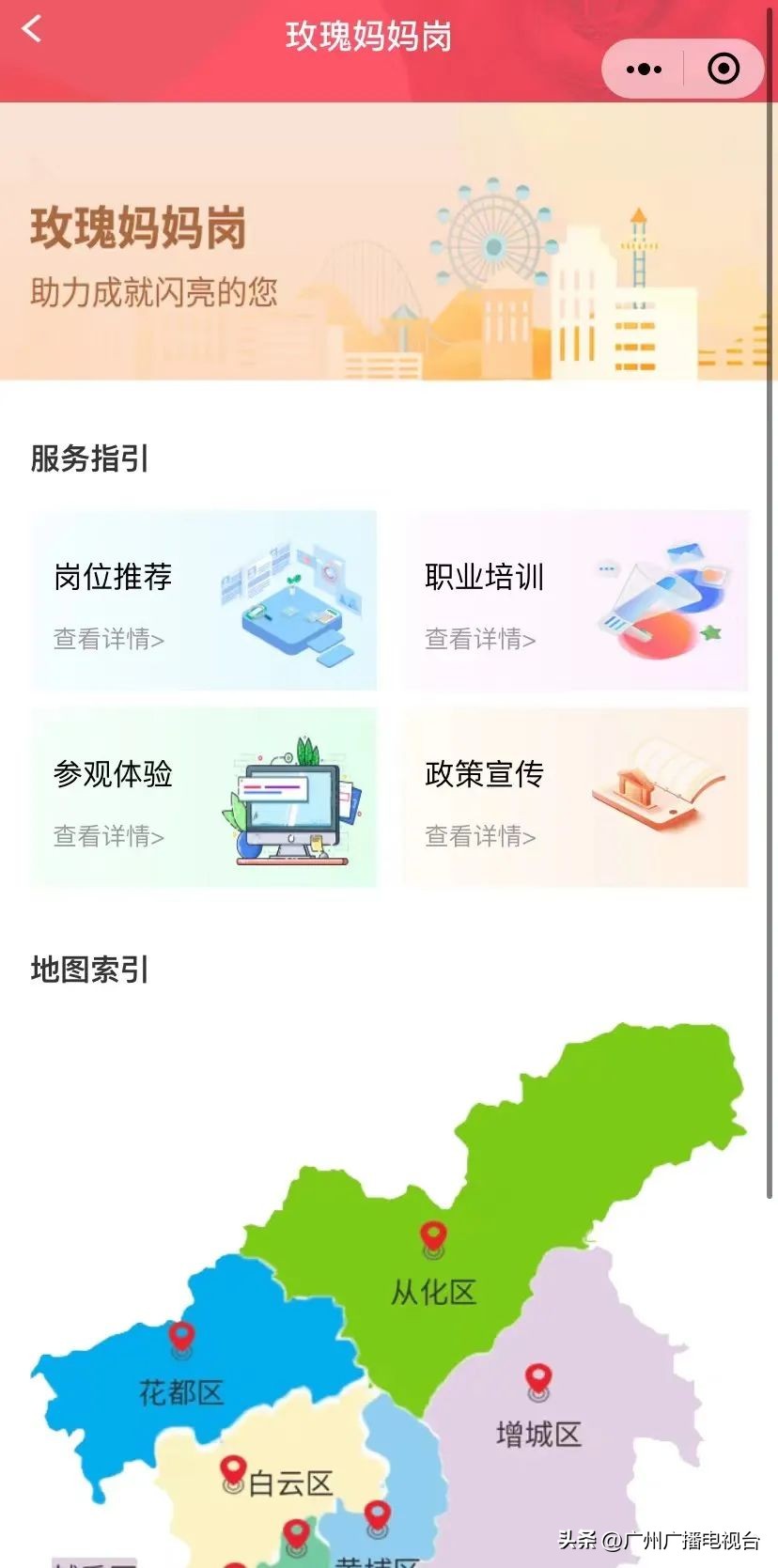Select the 花都区 map pin
The image size is (778, 1568).
(181, 1339)
